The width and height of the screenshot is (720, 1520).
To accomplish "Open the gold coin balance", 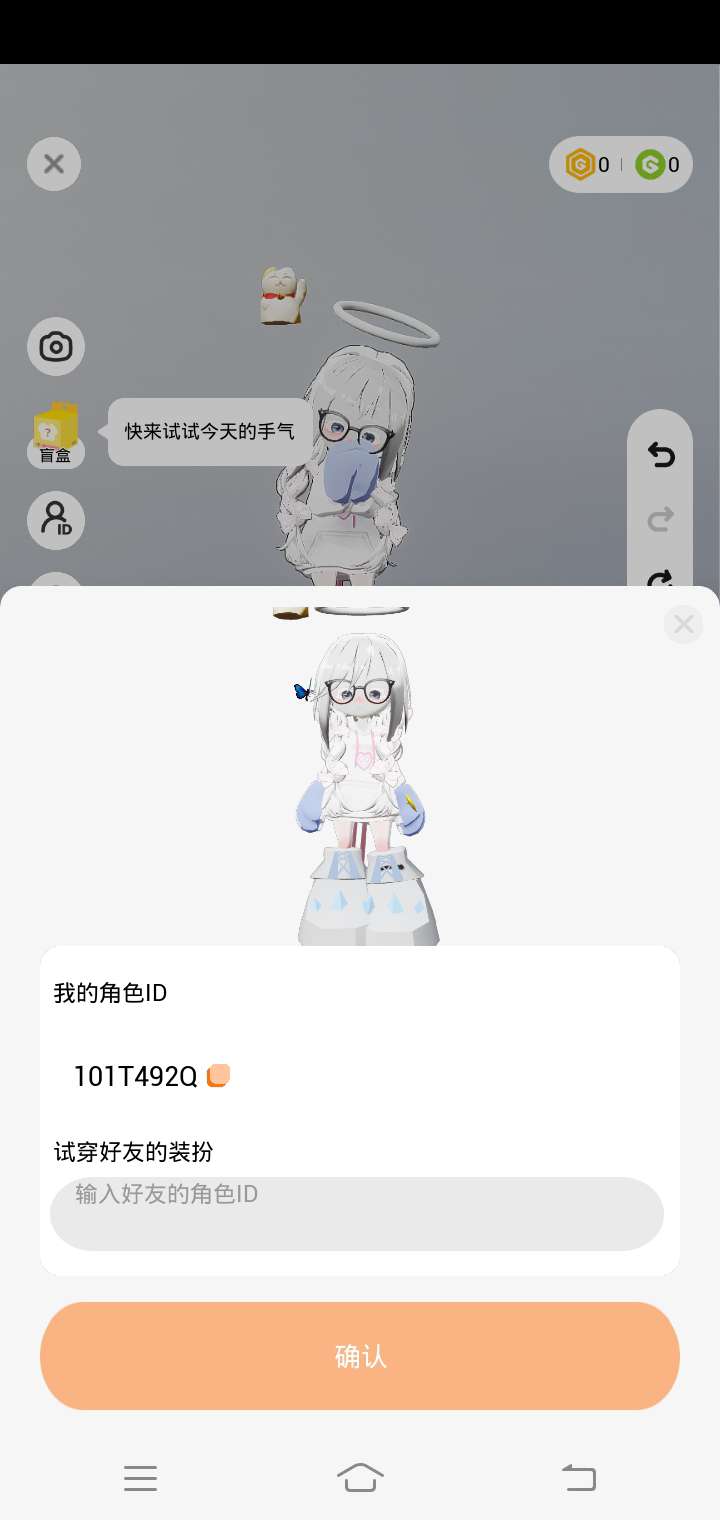I will 587,165.
